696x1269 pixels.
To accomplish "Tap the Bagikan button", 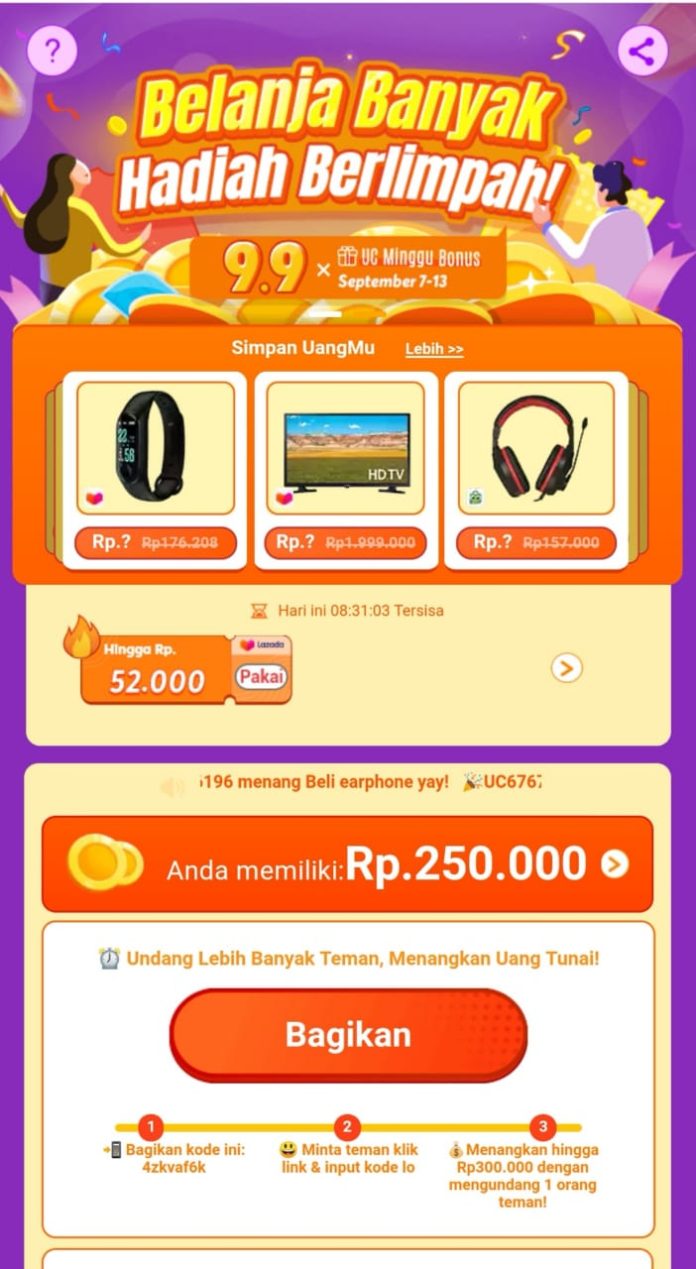I will (x=348, y=1034).
